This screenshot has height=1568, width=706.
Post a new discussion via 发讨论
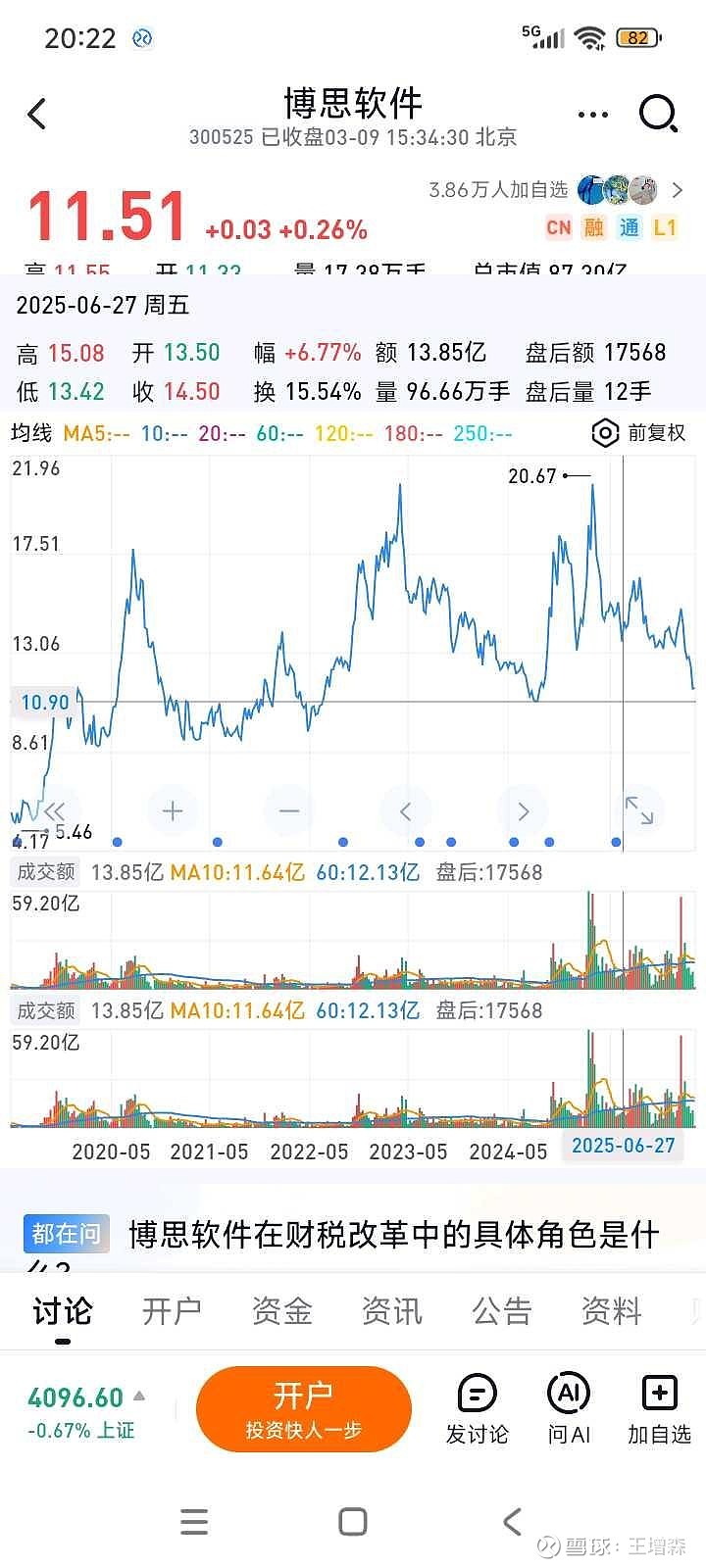(478, 1409)
